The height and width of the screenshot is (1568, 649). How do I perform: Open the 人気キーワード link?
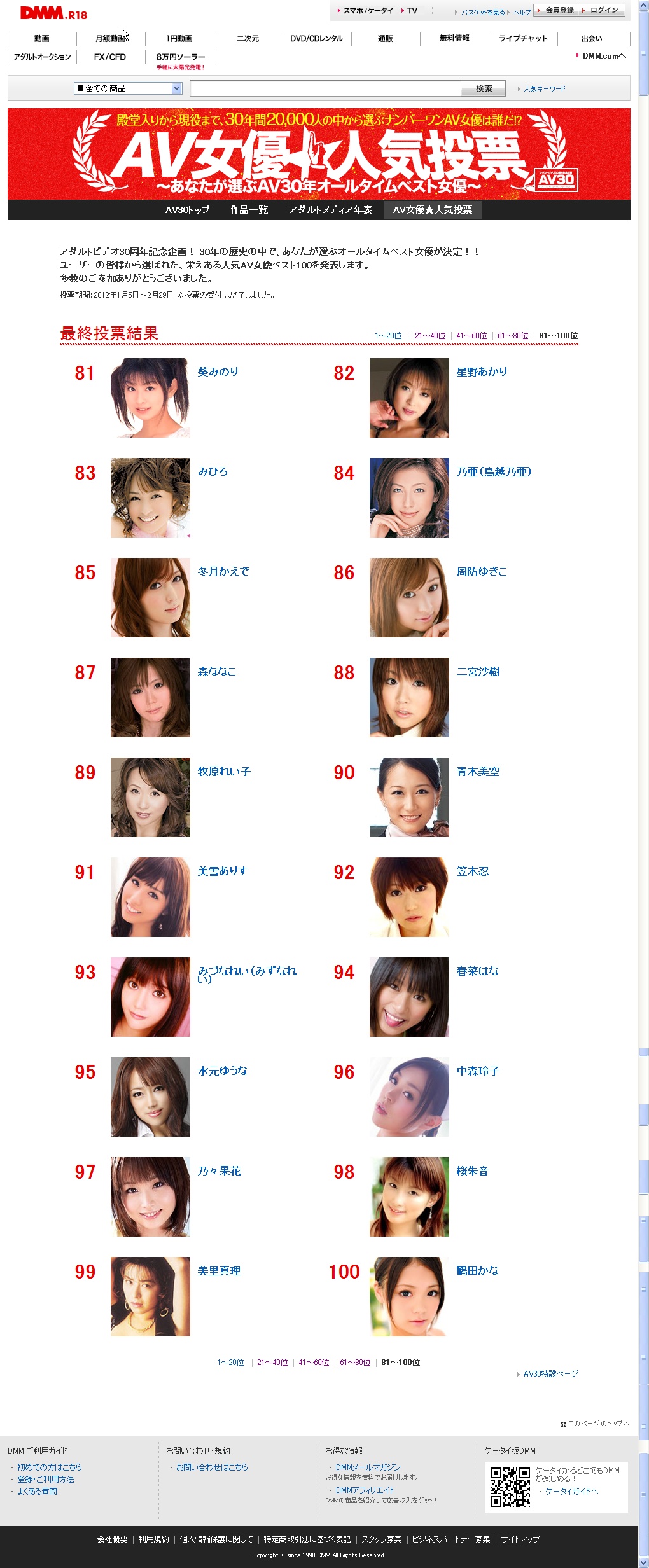544,89
